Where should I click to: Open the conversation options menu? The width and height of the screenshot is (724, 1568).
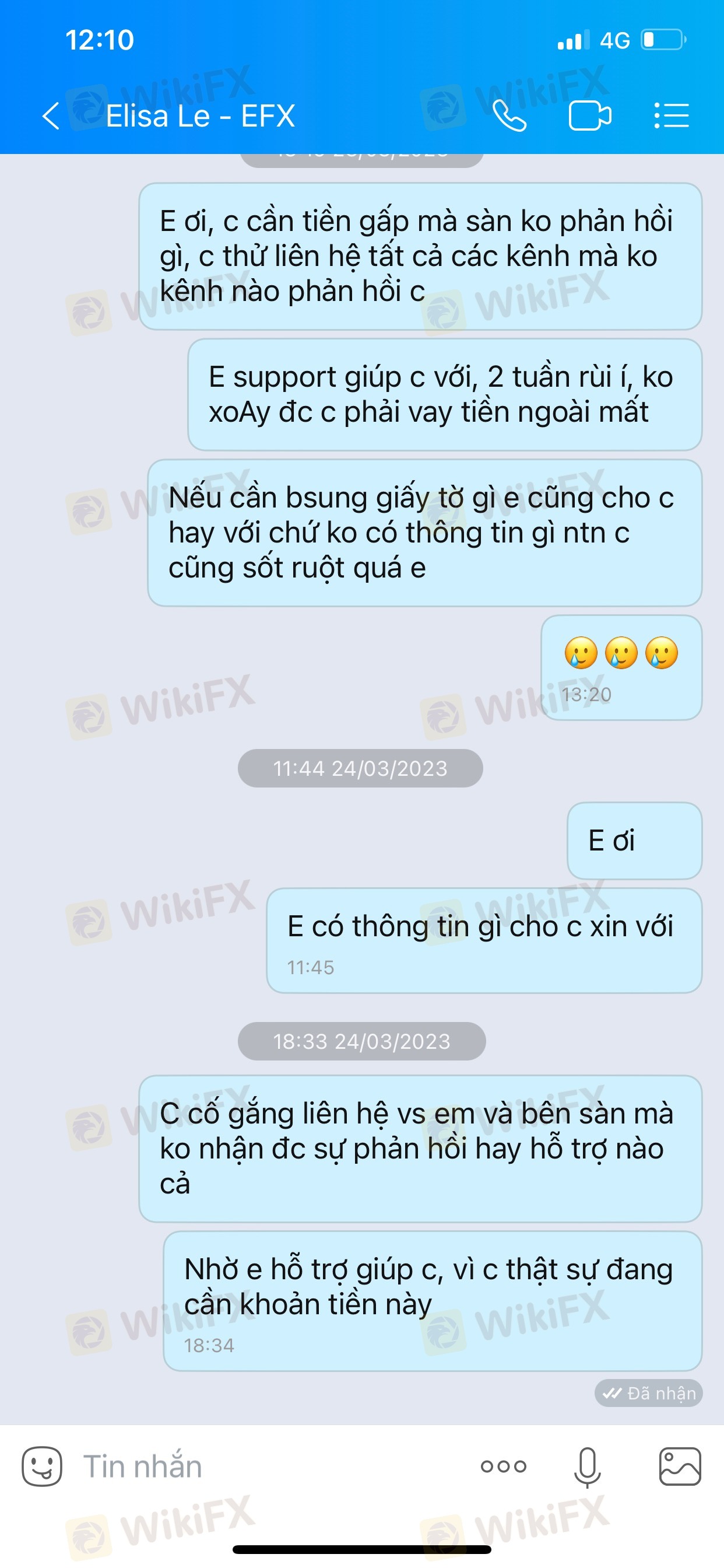tap(672, 116)
